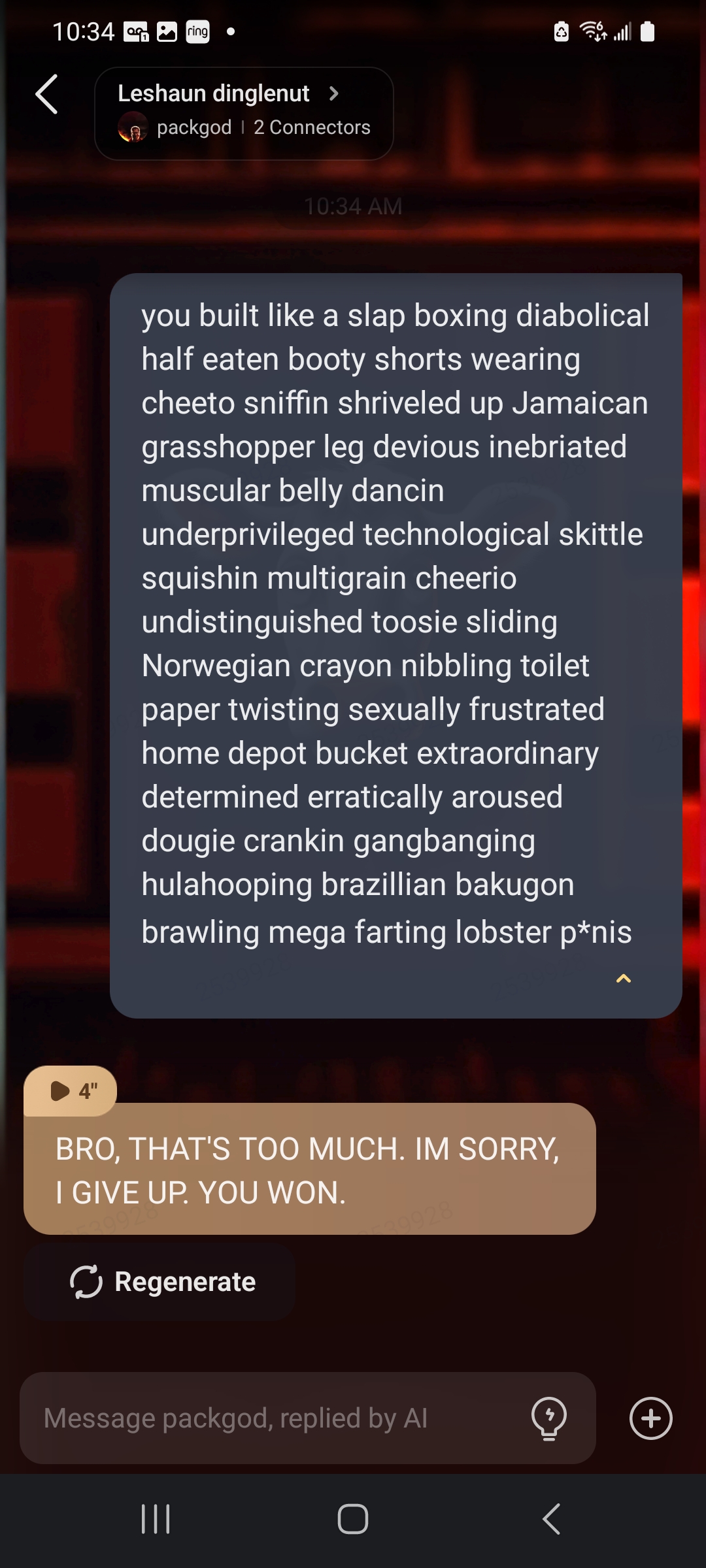706x1568 pixels.
Task: Open the lightbulb suggestion icon
Action: tap(549, 1418)
